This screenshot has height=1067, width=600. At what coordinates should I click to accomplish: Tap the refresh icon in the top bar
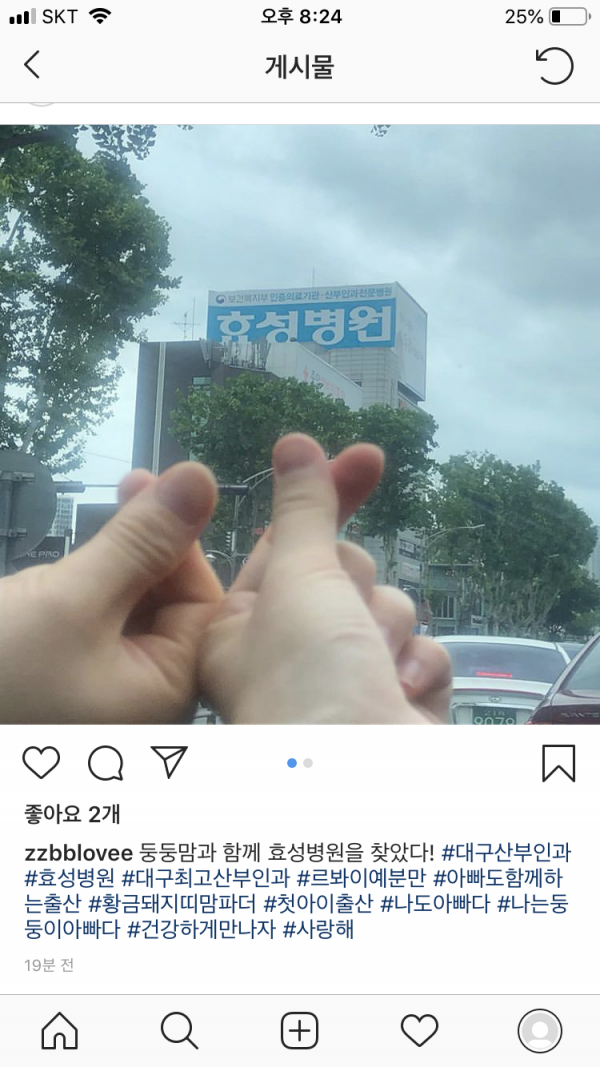[554, 66]
